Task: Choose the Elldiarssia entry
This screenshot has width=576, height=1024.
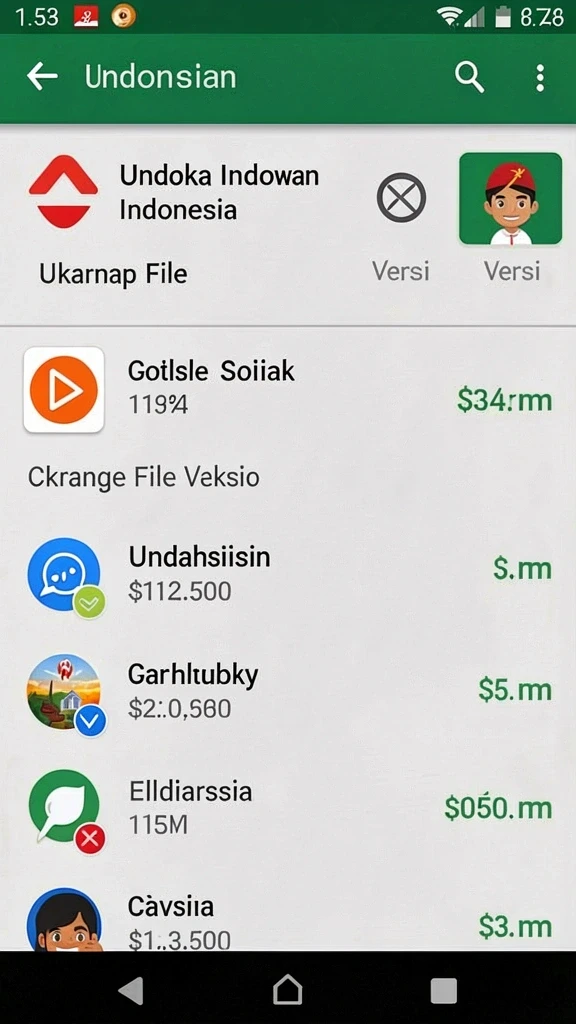Action: click(x=288, y=808)
